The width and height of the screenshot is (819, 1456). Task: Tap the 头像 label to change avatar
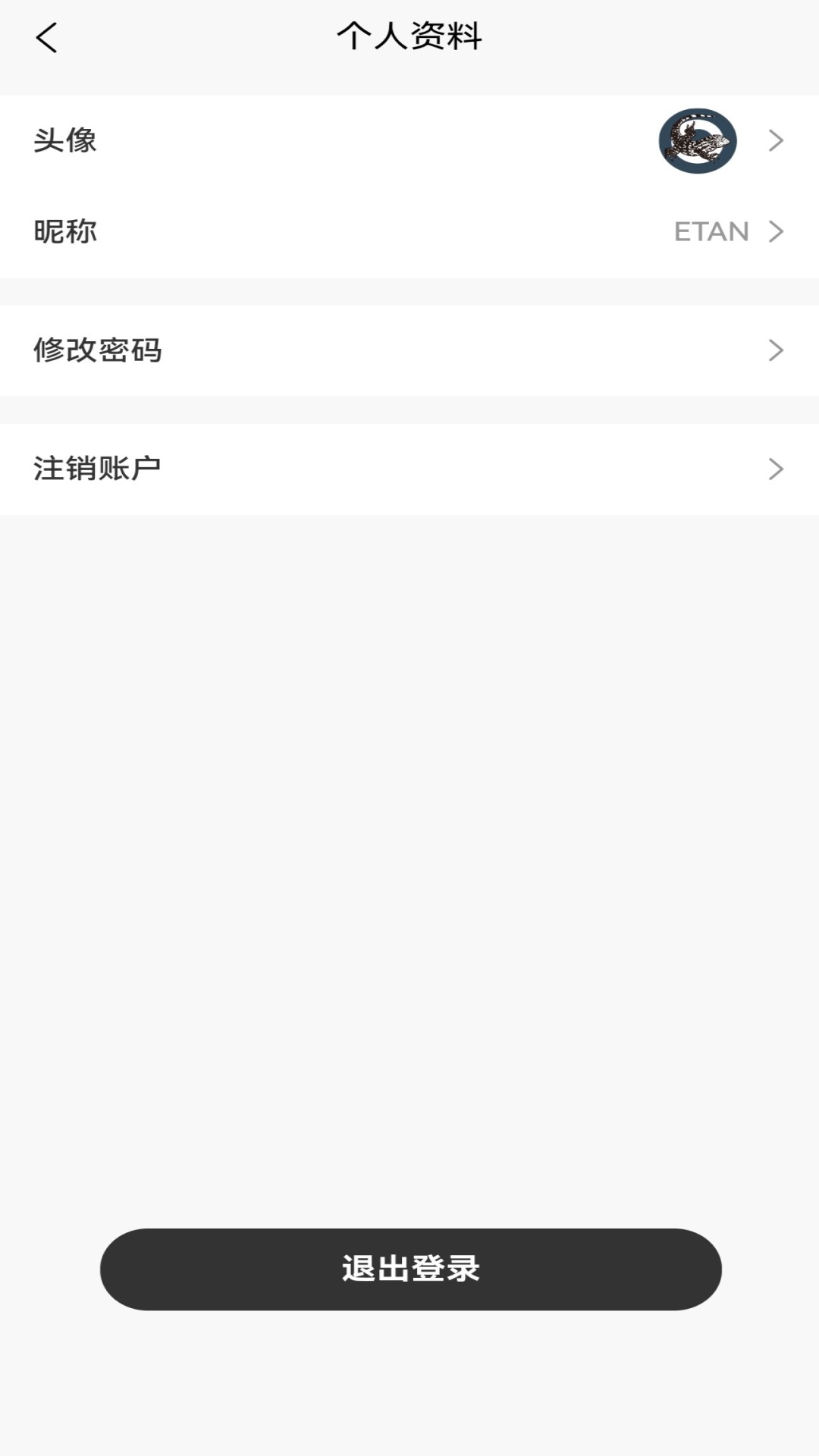(64, 140)
